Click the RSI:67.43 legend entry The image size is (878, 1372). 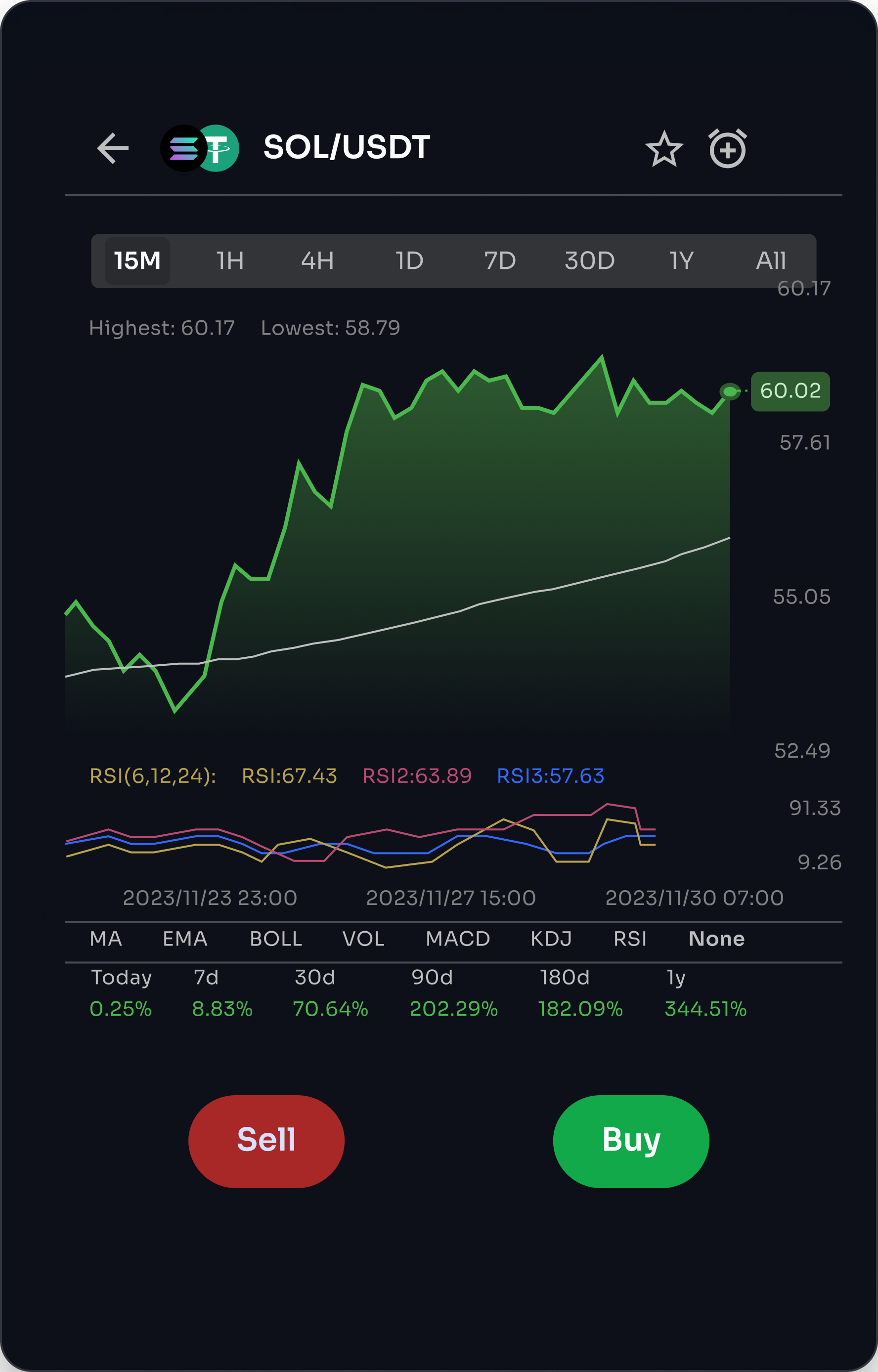pyautogui.click(x=289, y=775)
